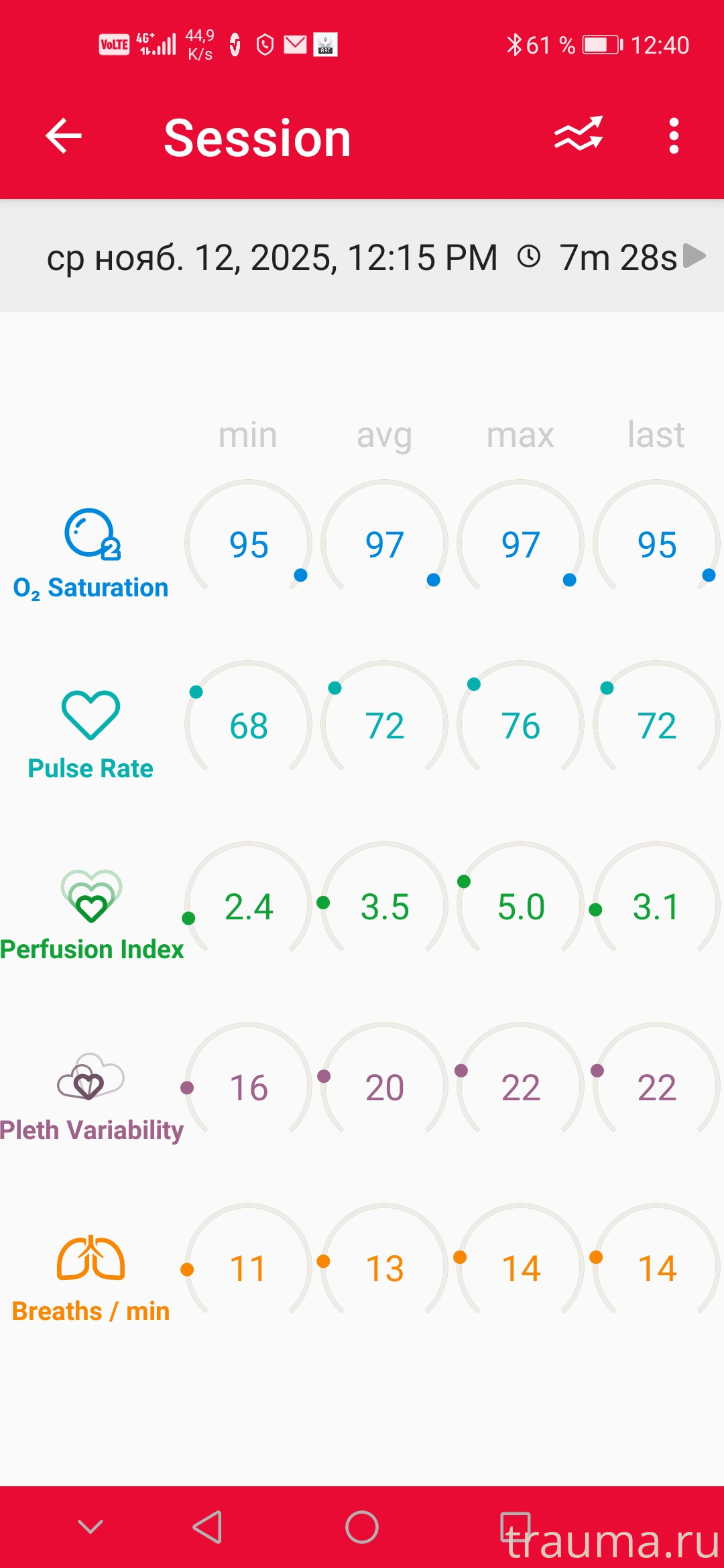
Task: Tap the system home button
Action: point(362,1527)
